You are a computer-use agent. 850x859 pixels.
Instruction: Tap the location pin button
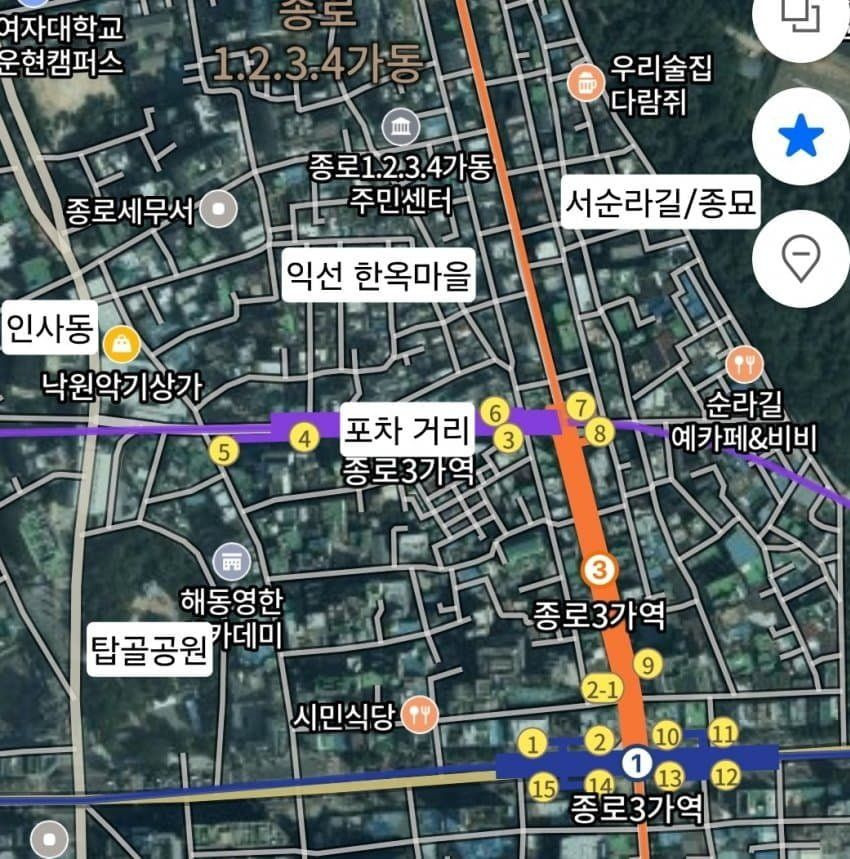(x=800, y=259)
